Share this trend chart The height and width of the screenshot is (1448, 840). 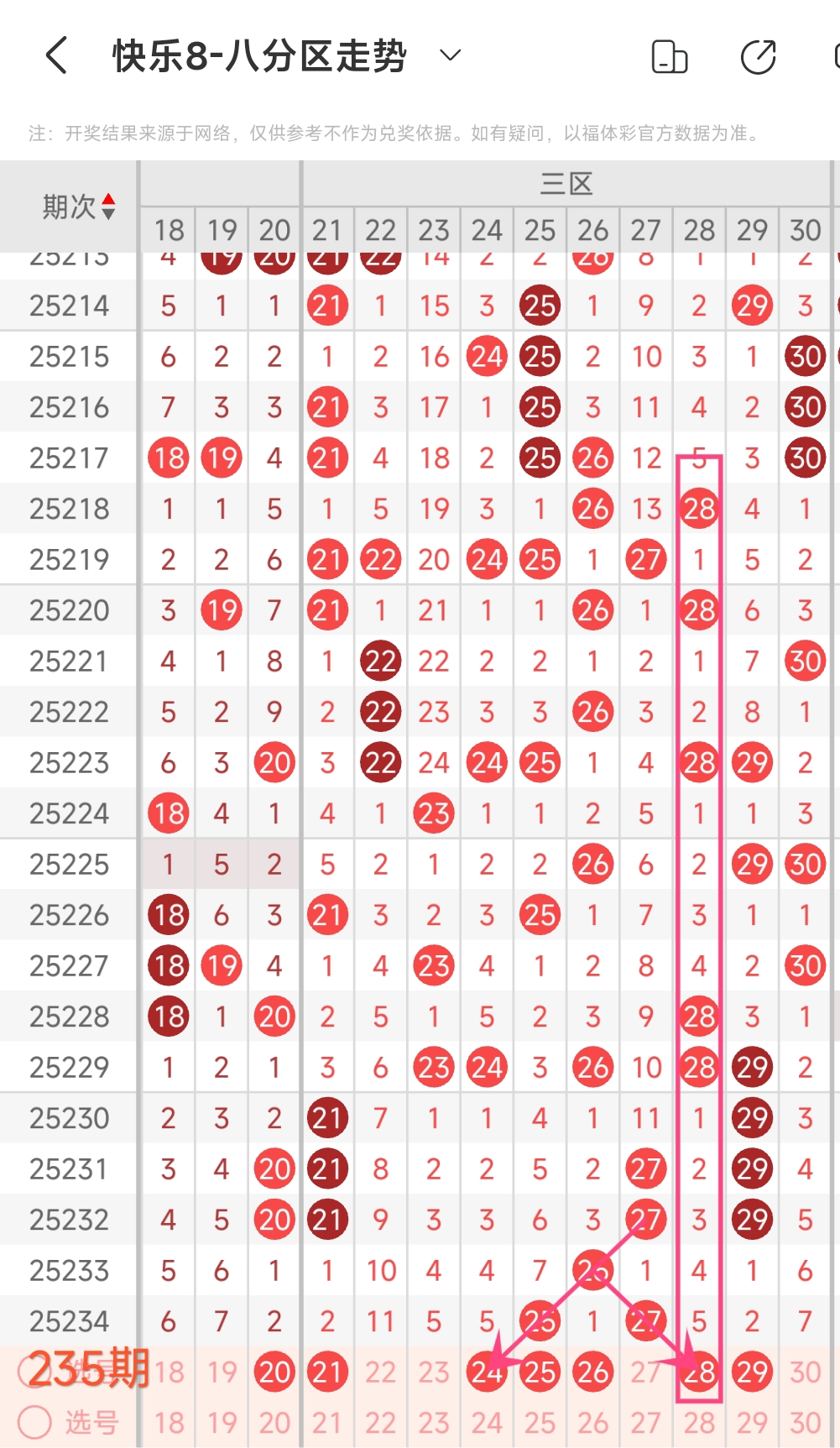(759, 56)
